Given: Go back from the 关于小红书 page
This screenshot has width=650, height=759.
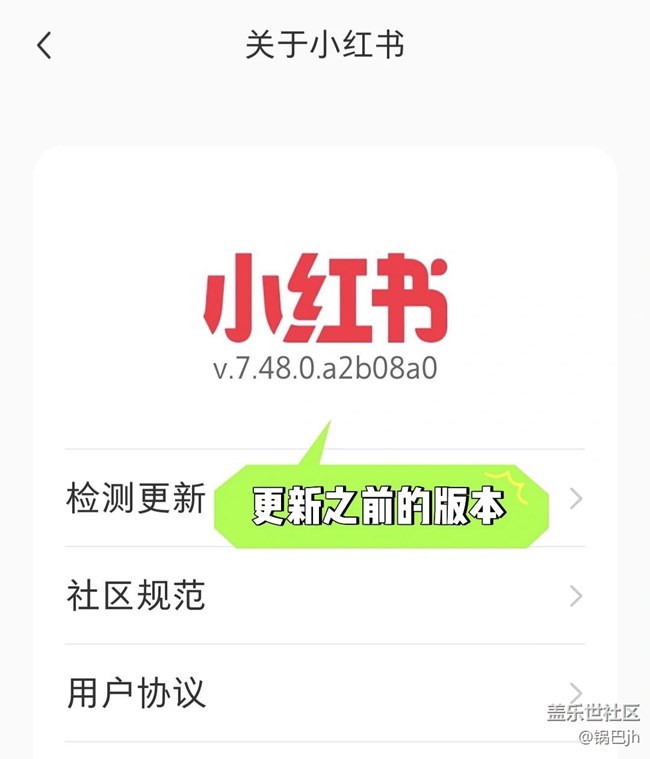Looking at the screenshot, I should point(44,46).
